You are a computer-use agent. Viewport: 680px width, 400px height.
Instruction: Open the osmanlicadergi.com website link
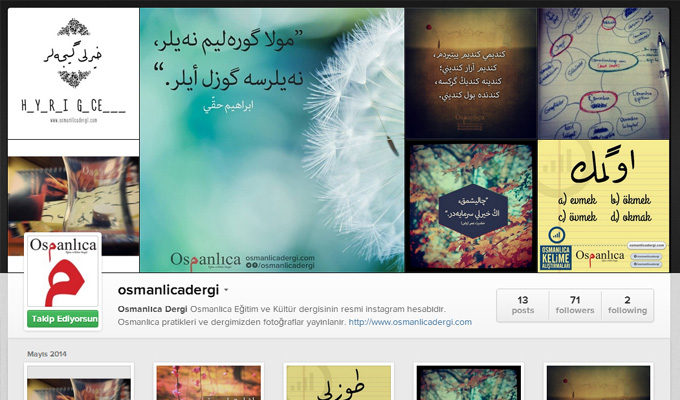pyautogui.click(x=410, y=322)
